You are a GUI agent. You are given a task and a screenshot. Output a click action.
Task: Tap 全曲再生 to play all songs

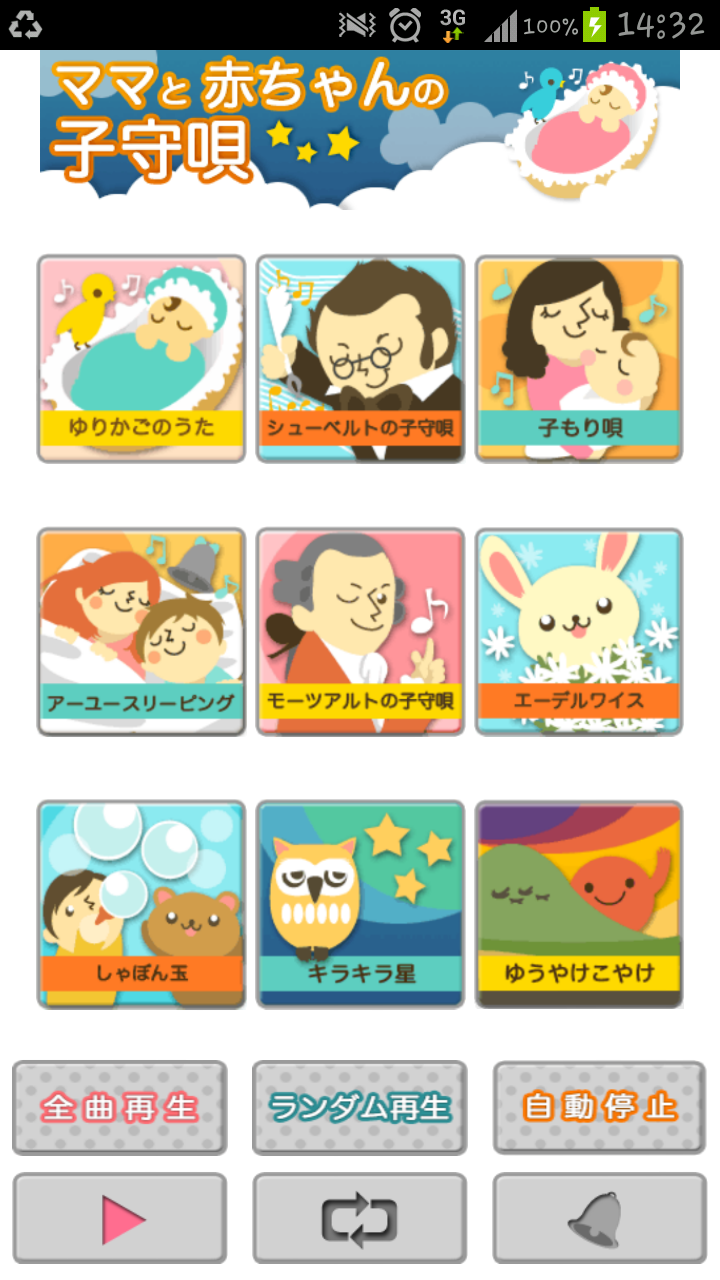(120, 1107)
